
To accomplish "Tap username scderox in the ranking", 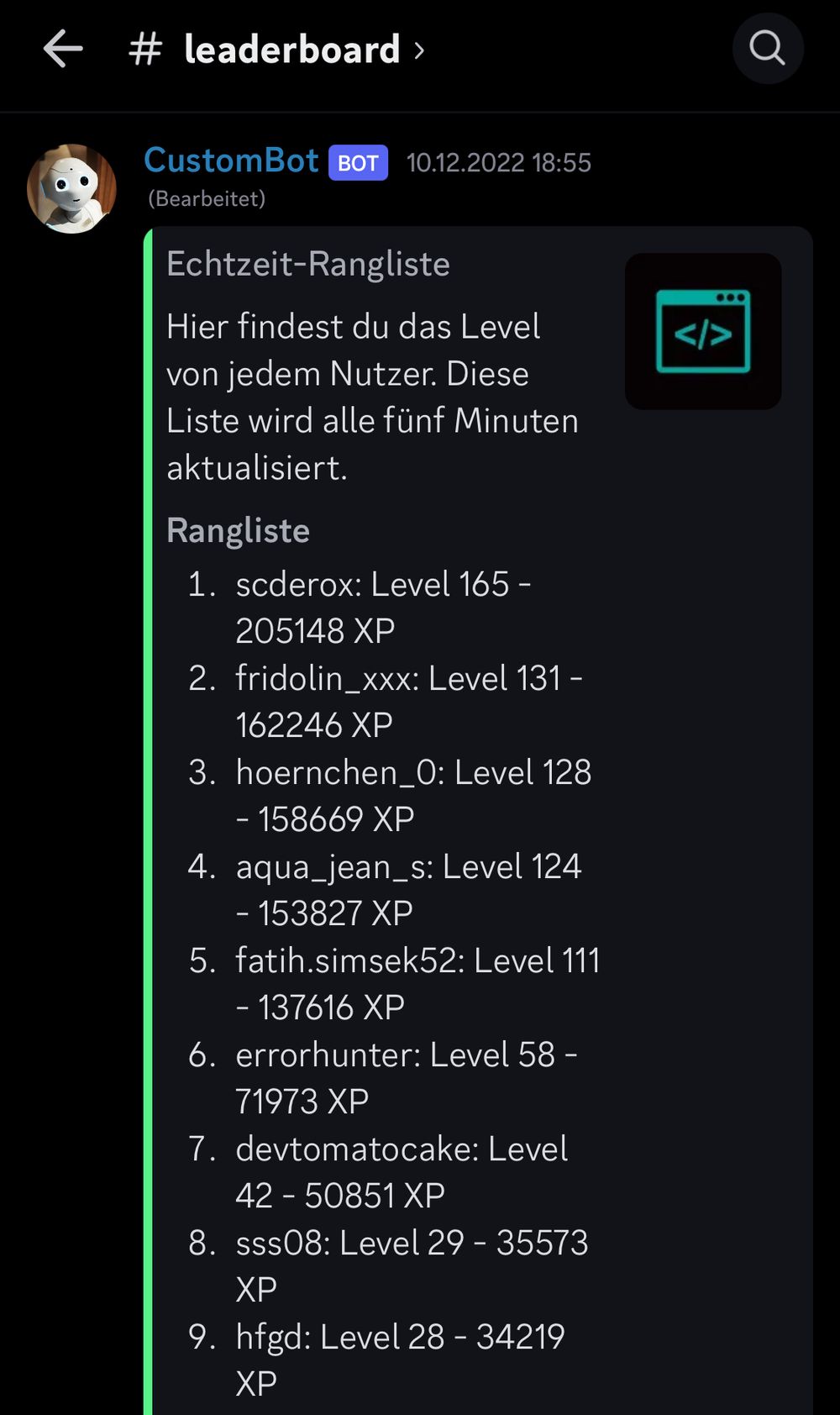I will pyautogui.click(x=291, y=584).
